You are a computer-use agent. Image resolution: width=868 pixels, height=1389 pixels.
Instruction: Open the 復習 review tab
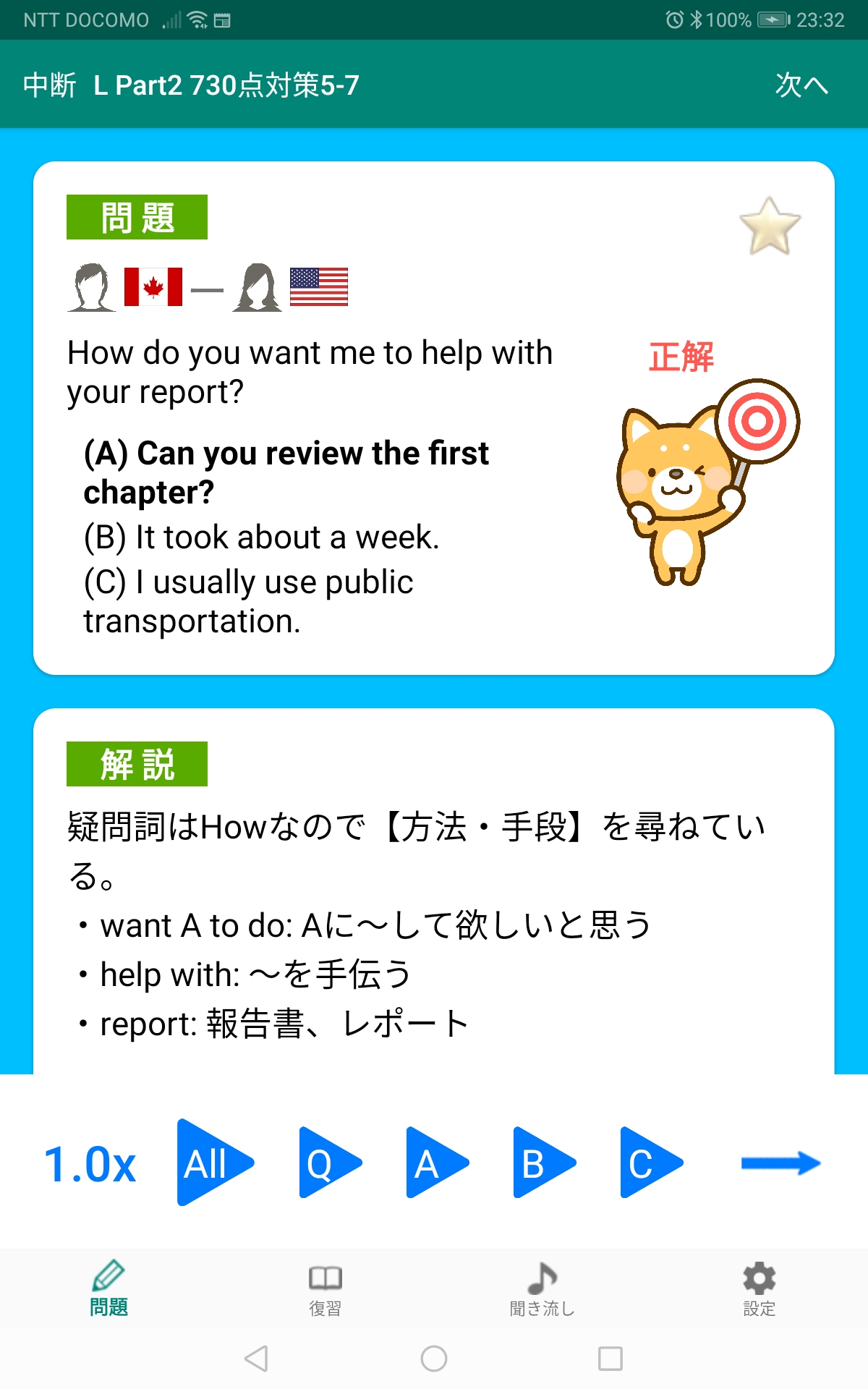325,1289
